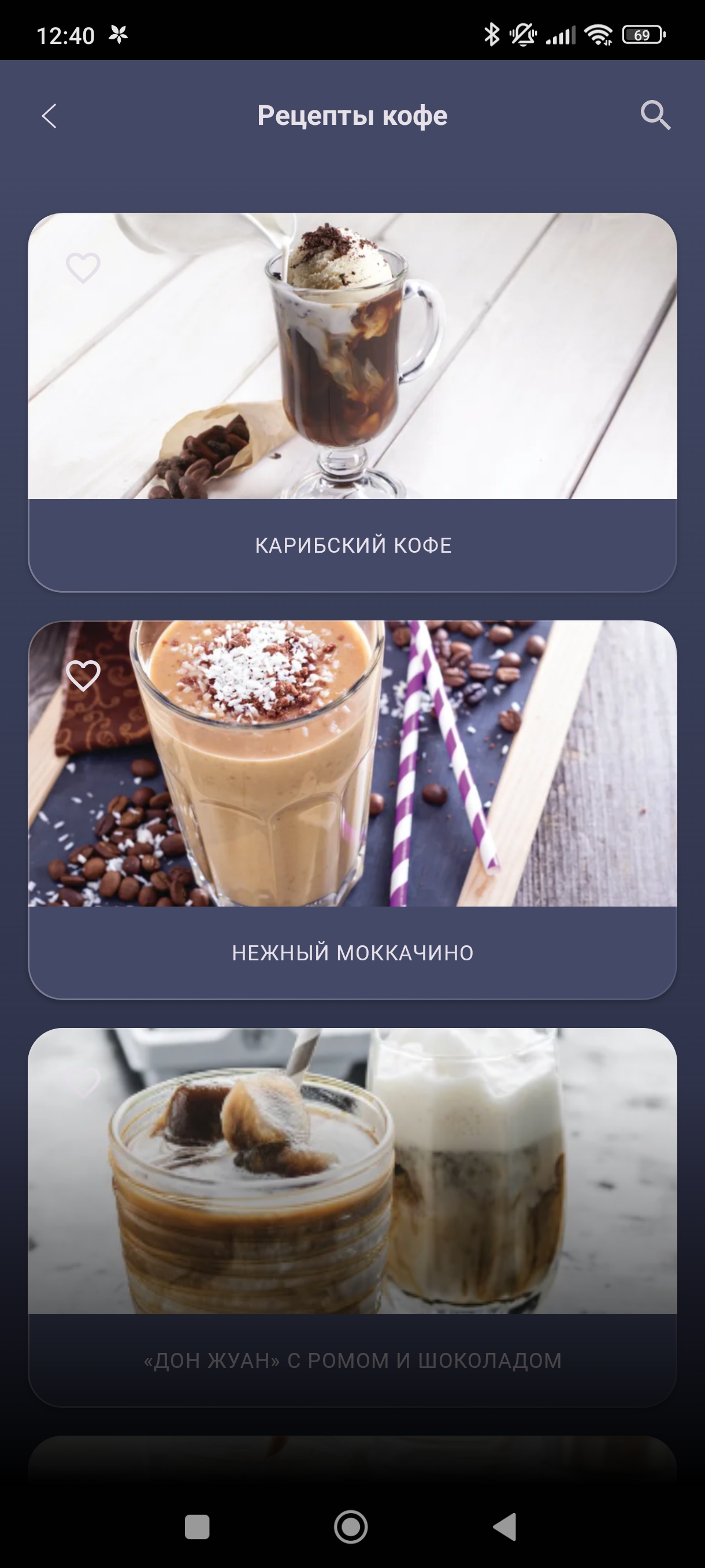This screenshot has width=705, height=1568.
Task: Show recent apps
Action: tap(197, 1526)
